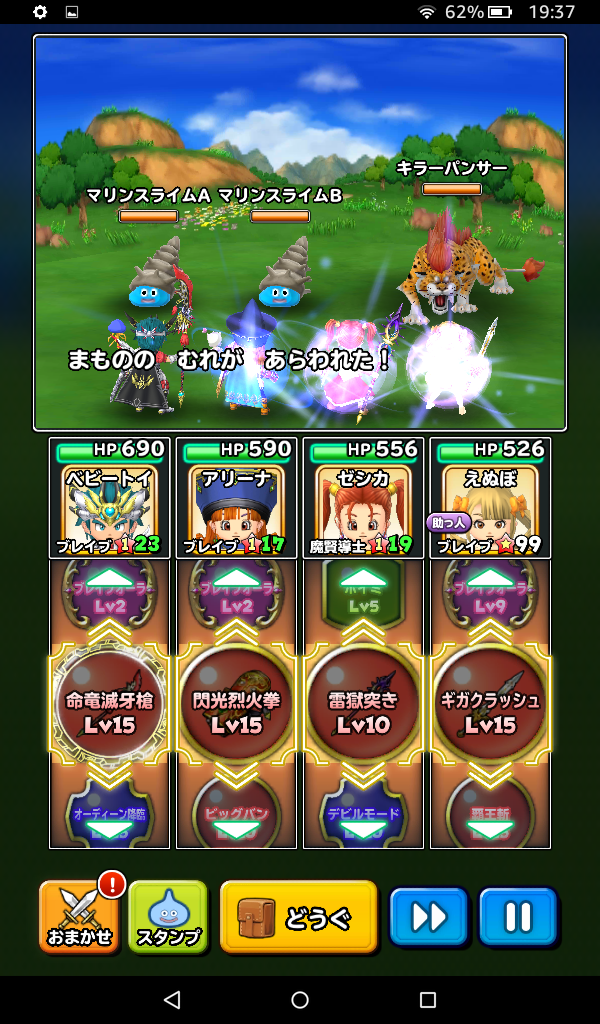The height and width of the screenshot is (1024, 600).
Task: Open ゼシカ character card
Action: [363, 497]
